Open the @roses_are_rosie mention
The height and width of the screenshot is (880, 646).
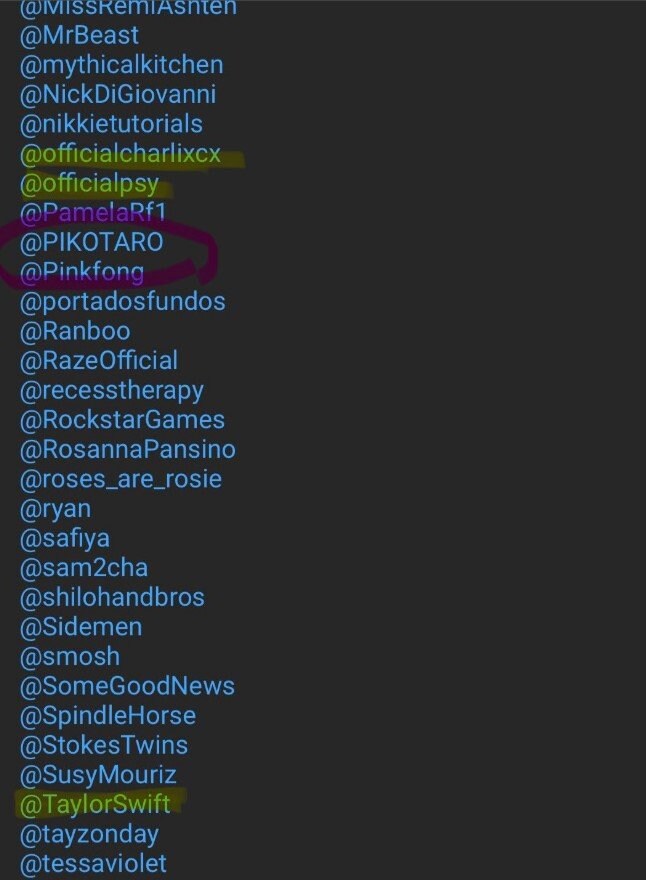coord(120,479)
